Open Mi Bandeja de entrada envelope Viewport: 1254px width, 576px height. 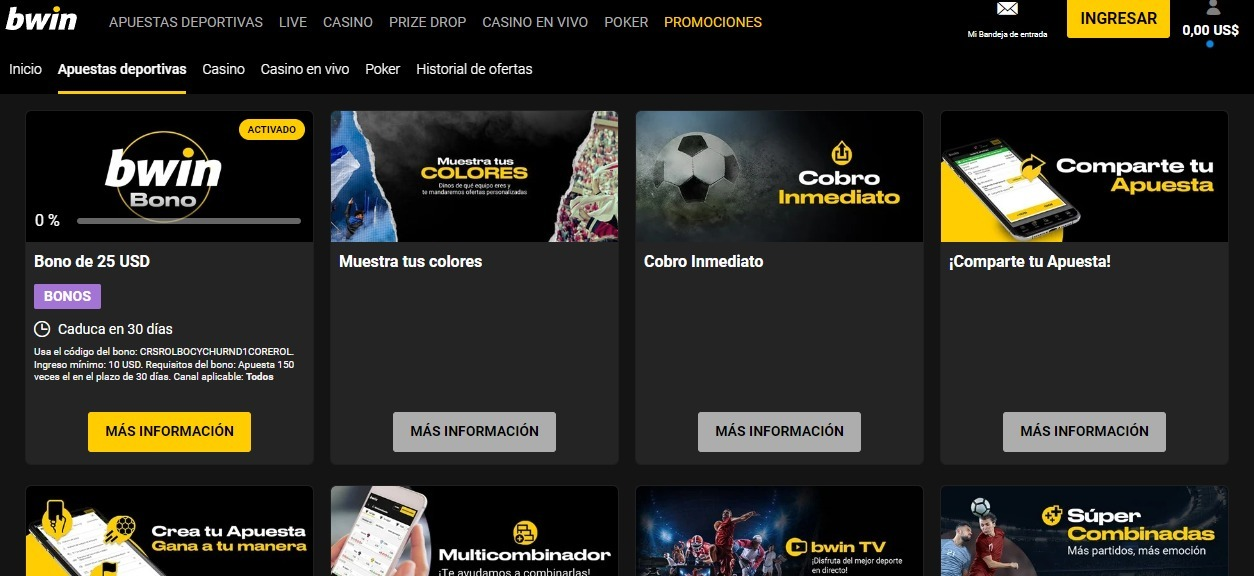click(x=1007, y=10)
